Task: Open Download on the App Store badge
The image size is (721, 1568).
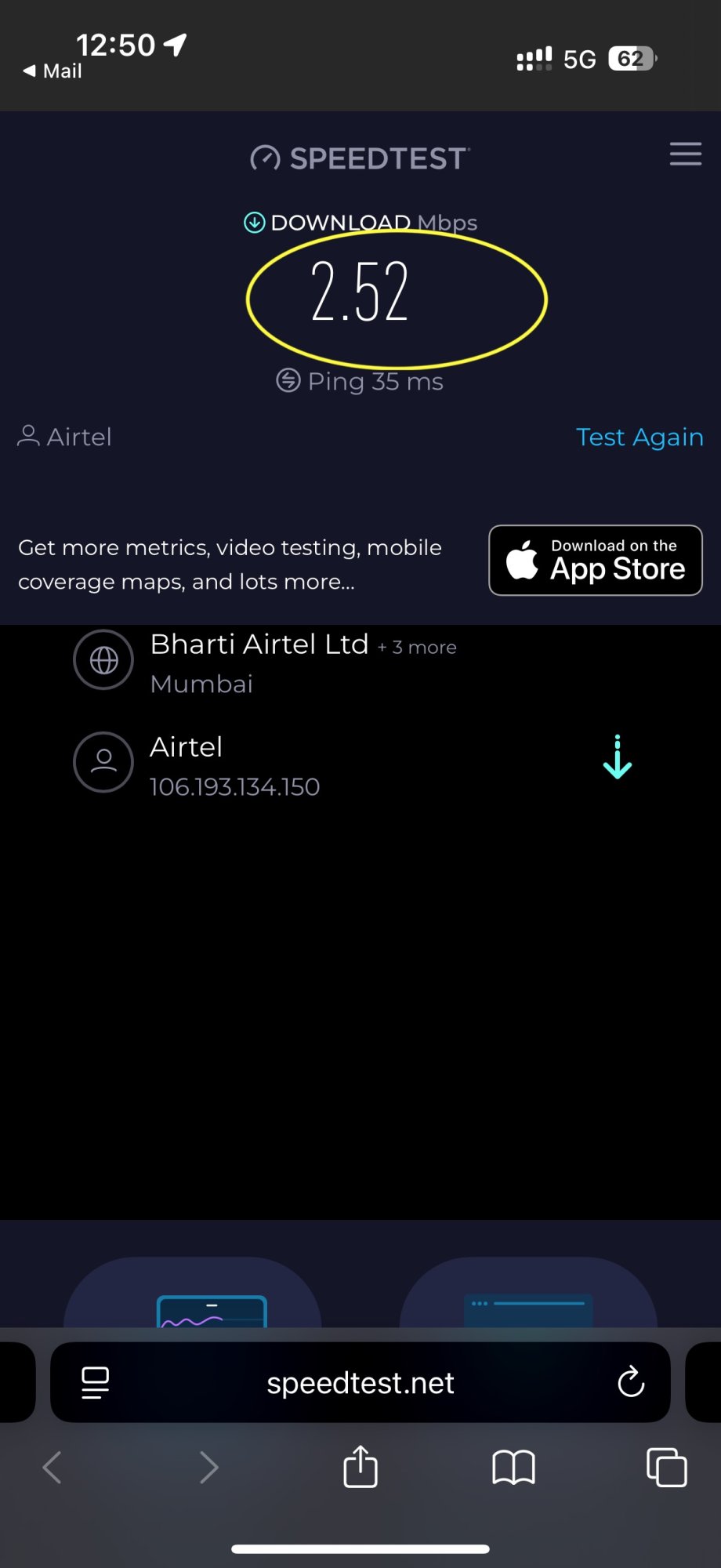Action: pos(595,560)
